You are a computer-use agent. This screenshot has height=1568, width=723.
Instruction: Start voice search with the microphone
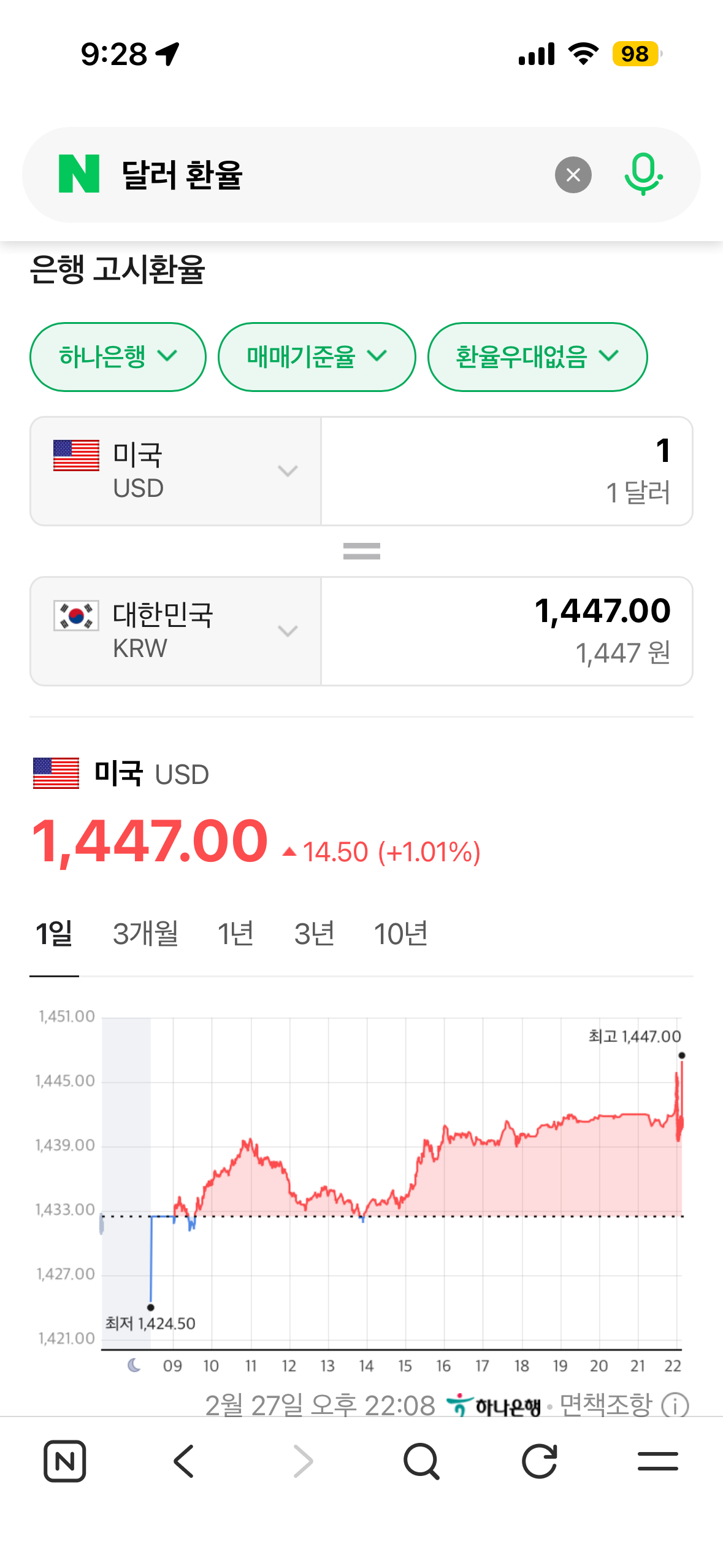[643, 175]
